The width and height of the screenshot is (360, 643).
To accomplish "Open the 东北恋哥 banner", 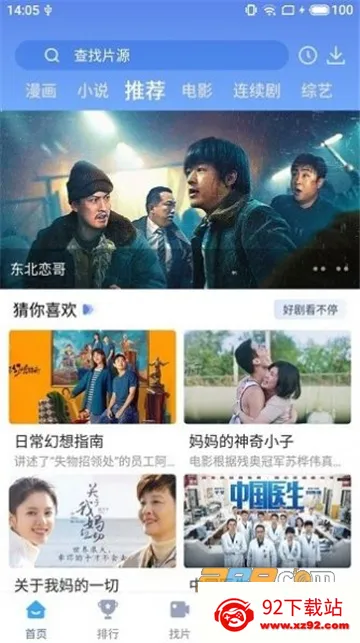I will 180,200.
